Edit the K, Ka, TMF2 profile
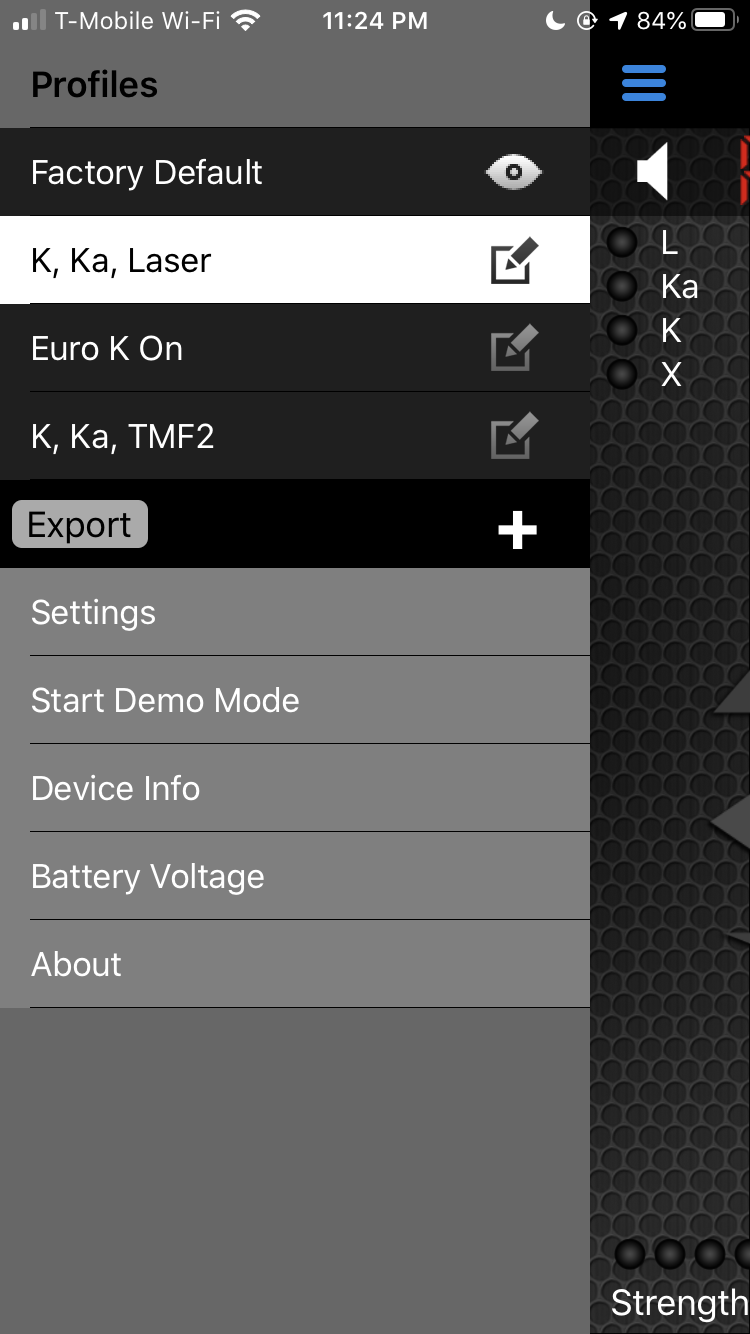Image resolution: width=750 pixels, height=1334 pixels. [x=514, y=435]
